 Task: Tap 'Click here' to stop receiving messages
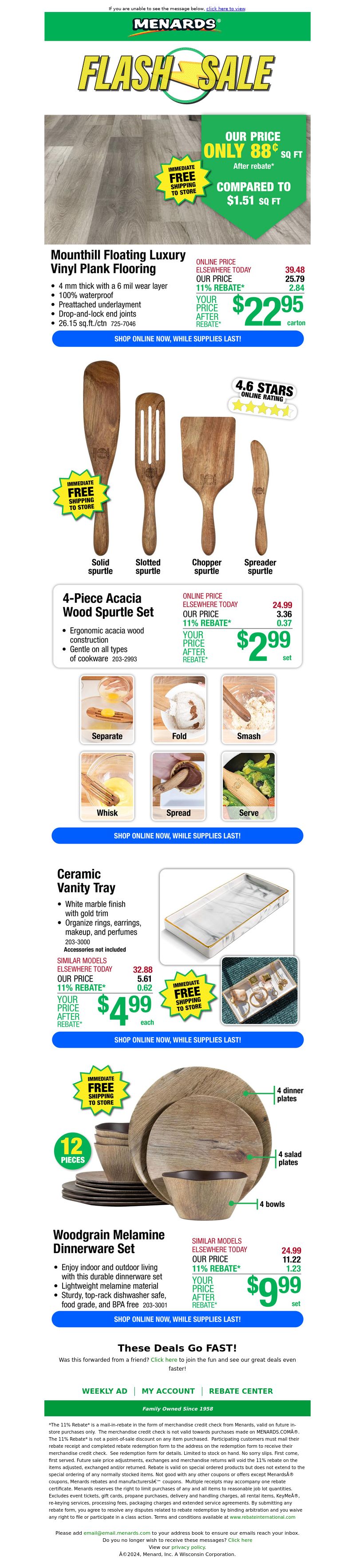240,1540
